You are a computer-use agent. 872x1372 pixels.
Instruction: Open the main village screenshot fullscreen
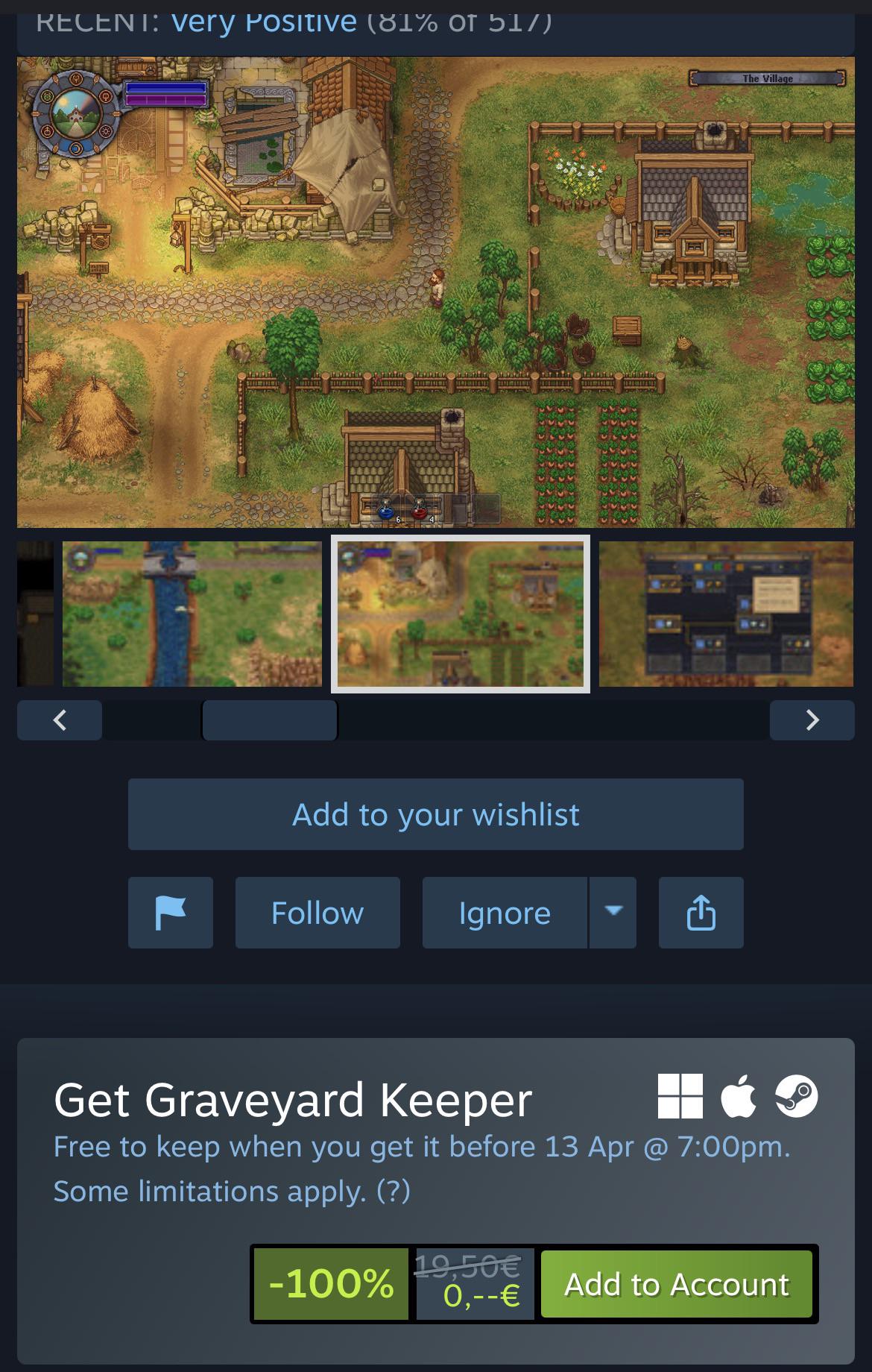tap(435, 292)
